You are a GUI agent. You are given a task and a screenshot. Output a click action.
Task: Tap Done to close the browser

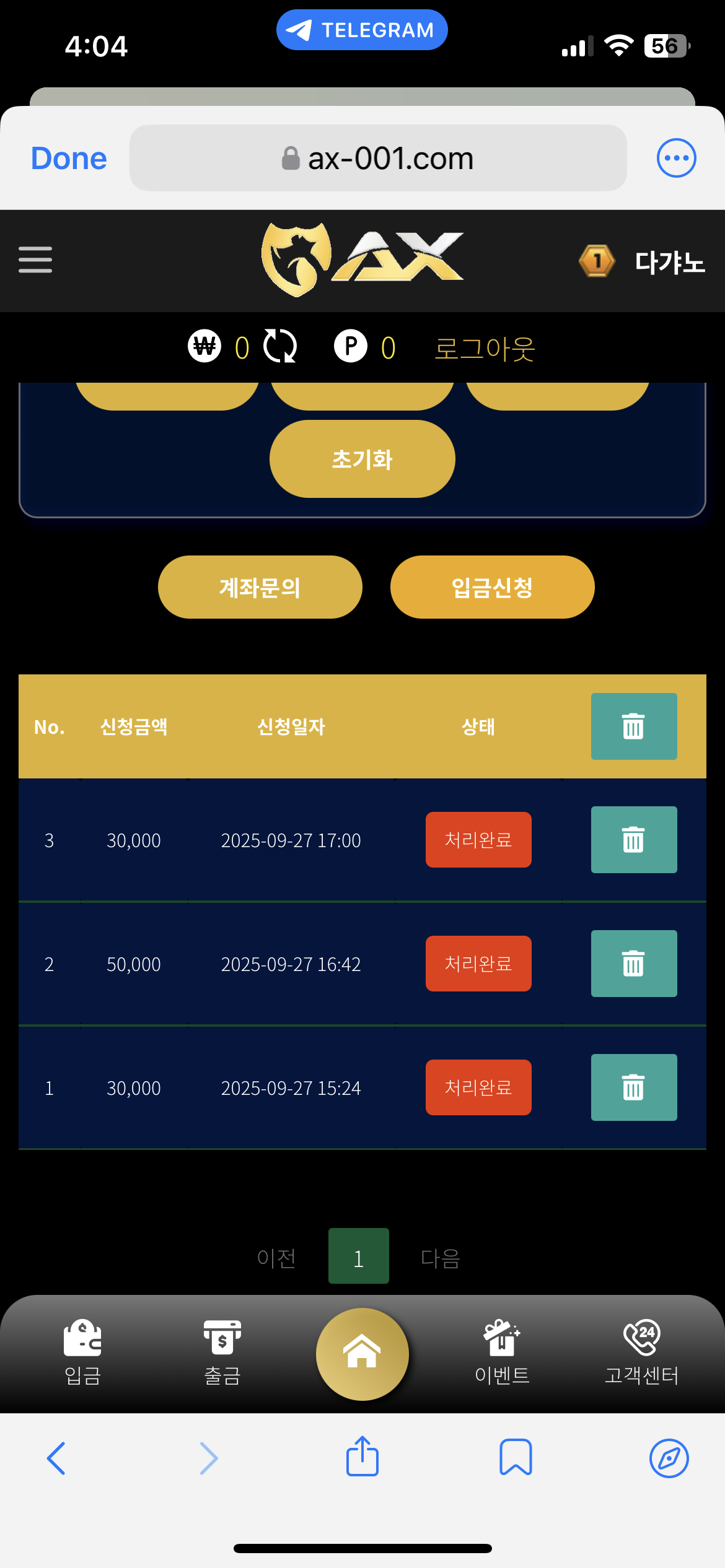pos(69,159)
